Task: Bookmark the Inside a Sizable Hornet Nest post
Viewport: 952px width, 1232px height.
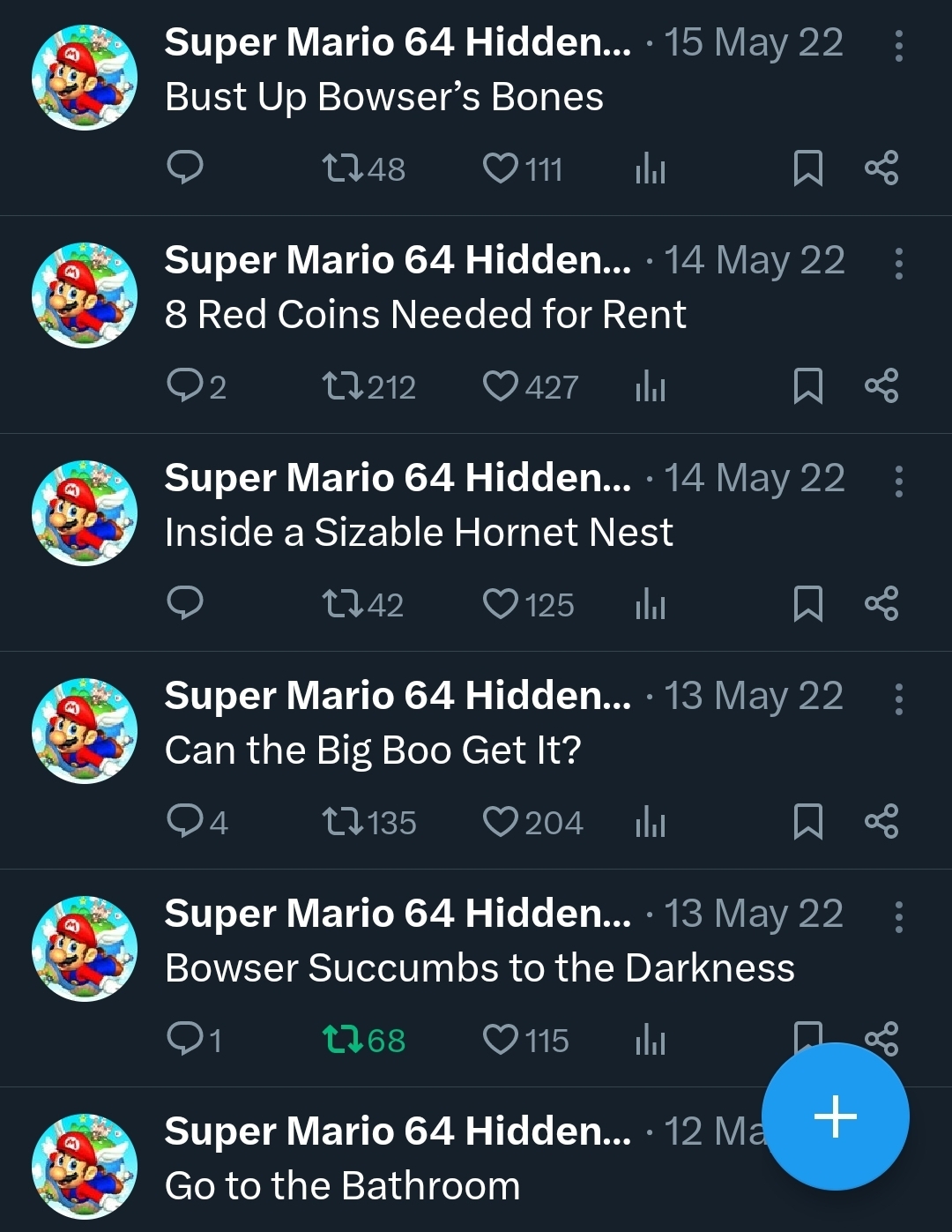Action: [807, 604]
